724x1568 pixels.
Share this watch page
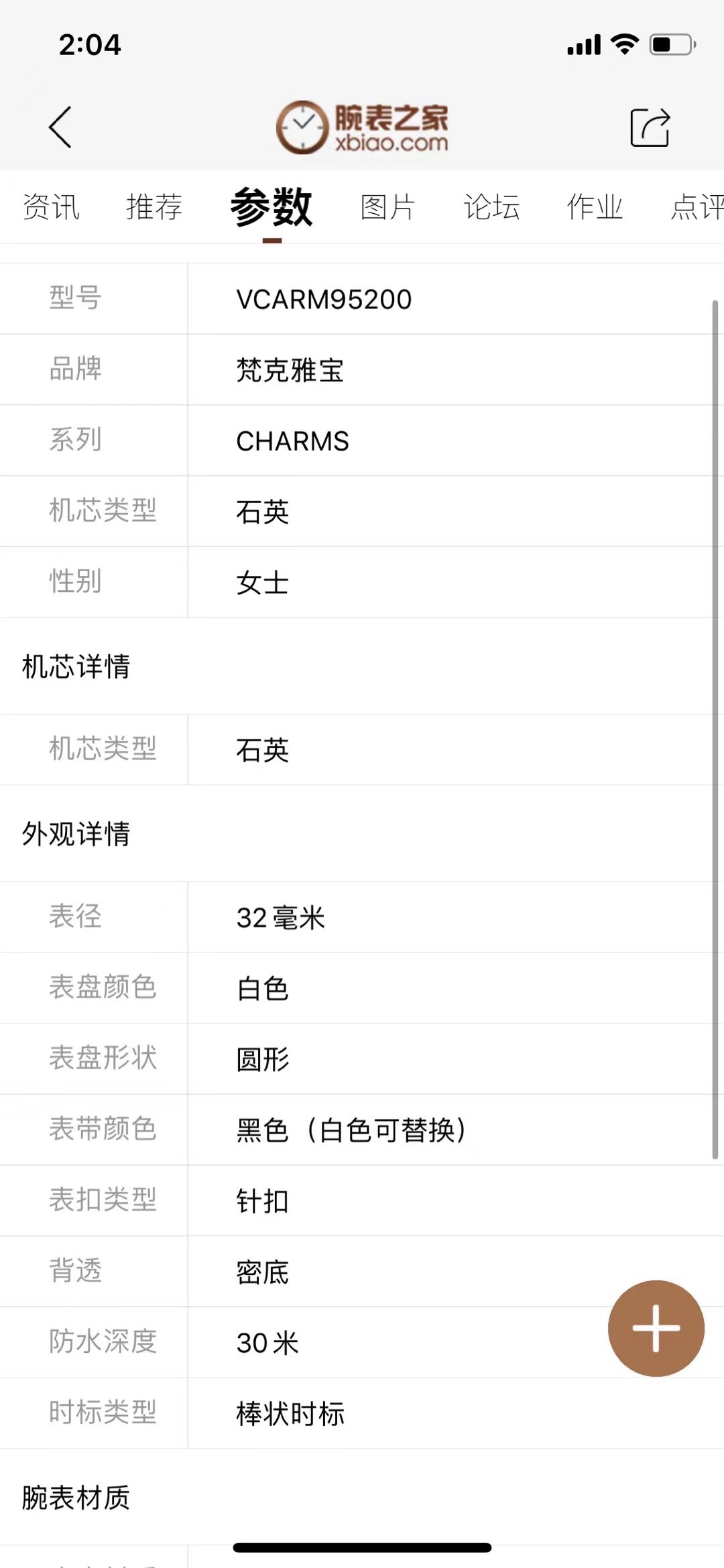click(650, 127)
